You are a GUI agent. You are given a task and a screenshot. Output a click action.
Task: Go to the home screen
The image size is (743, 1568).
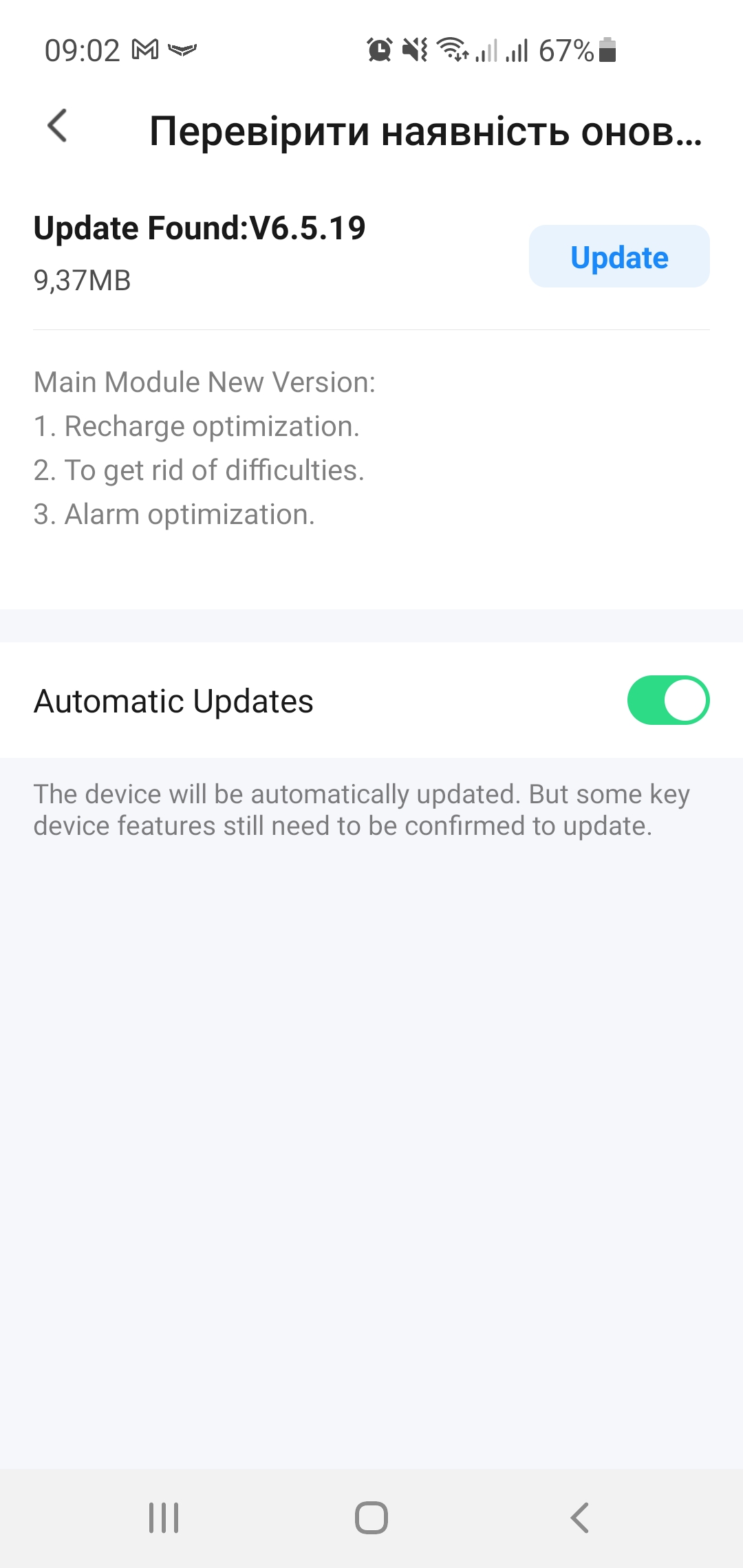371,1517
